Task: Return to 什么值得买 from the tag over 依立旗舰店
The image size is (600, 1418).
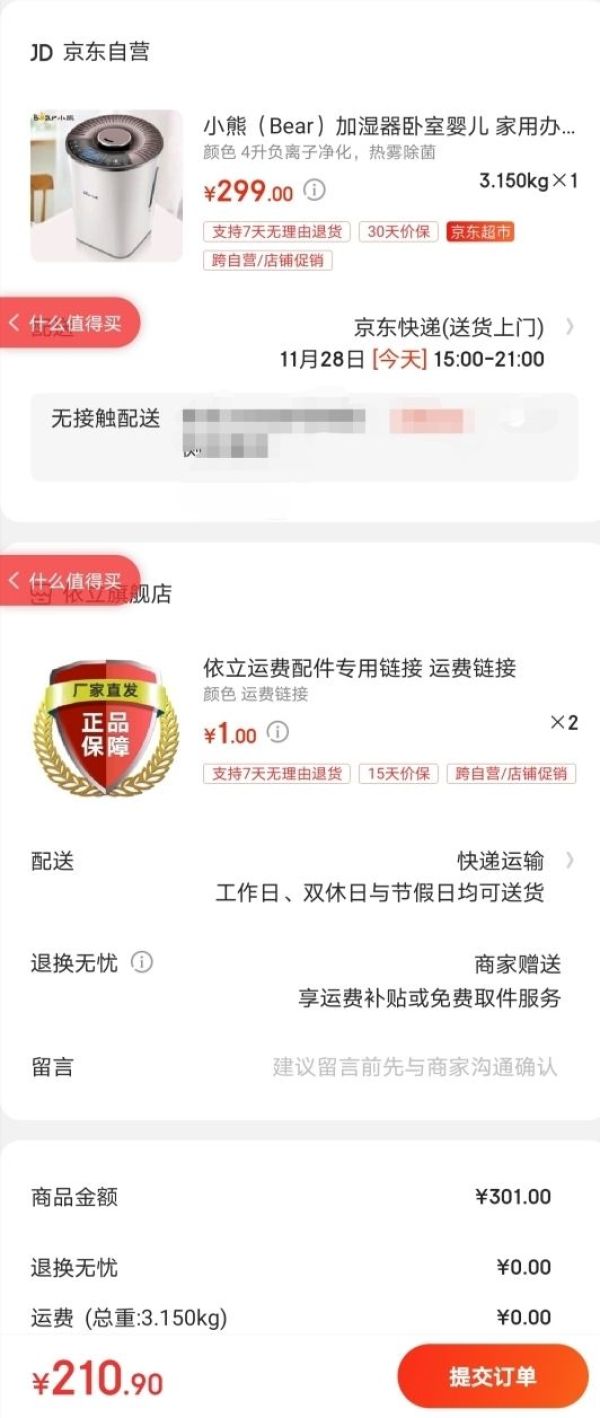Action: [x=68, y=581]
